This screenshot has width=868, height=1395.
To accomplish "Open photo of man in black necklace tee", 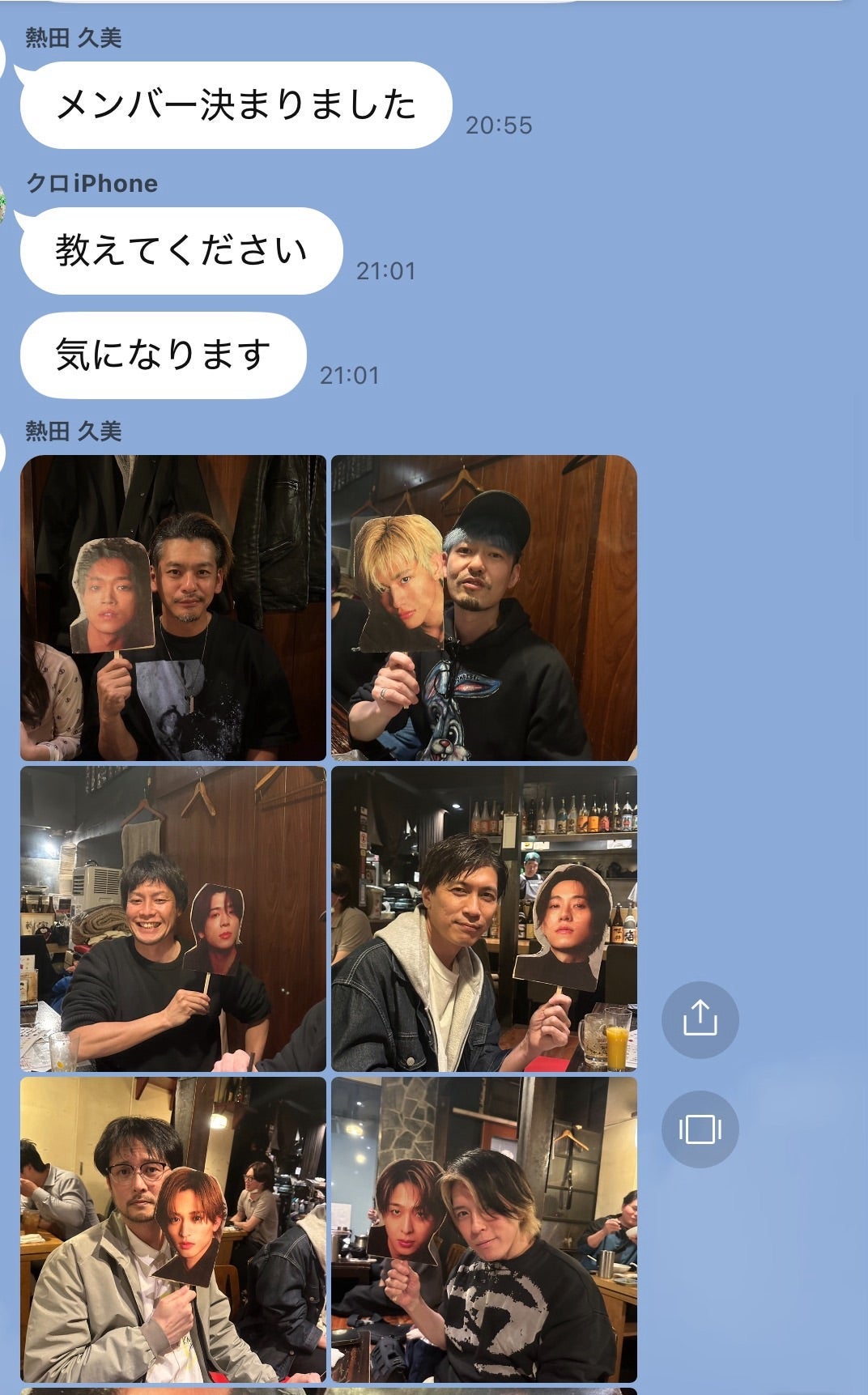I will 173,608.
